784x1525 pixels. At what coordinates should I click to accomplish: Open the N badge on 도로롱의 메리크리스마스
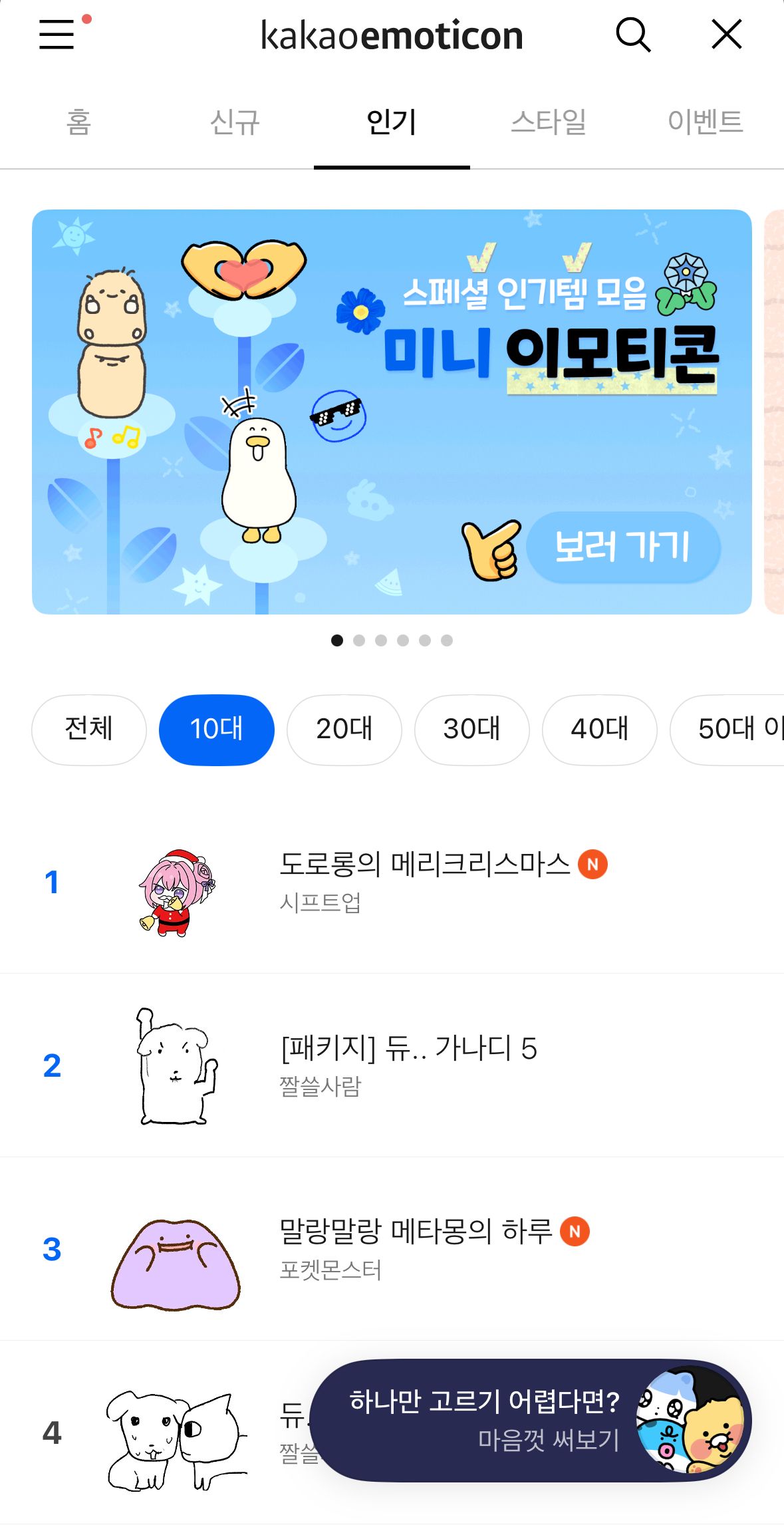click(x=594, y=865)
